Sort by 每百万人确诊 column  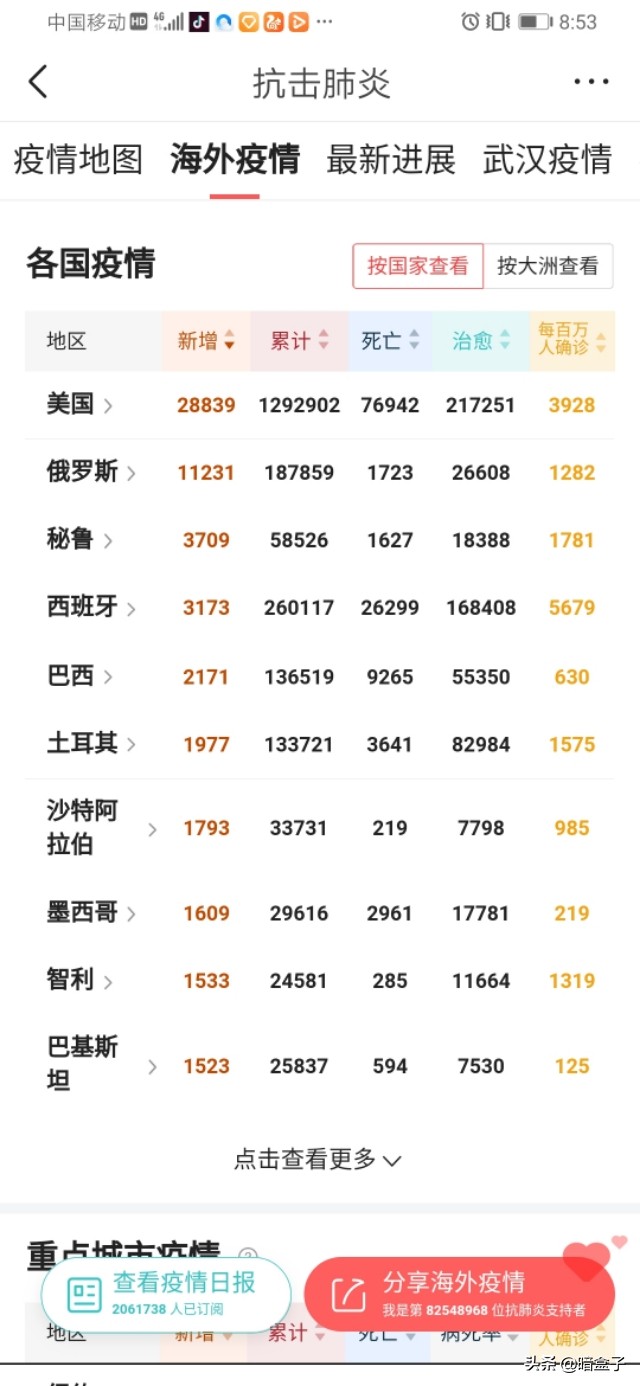(x=572, y=341)
